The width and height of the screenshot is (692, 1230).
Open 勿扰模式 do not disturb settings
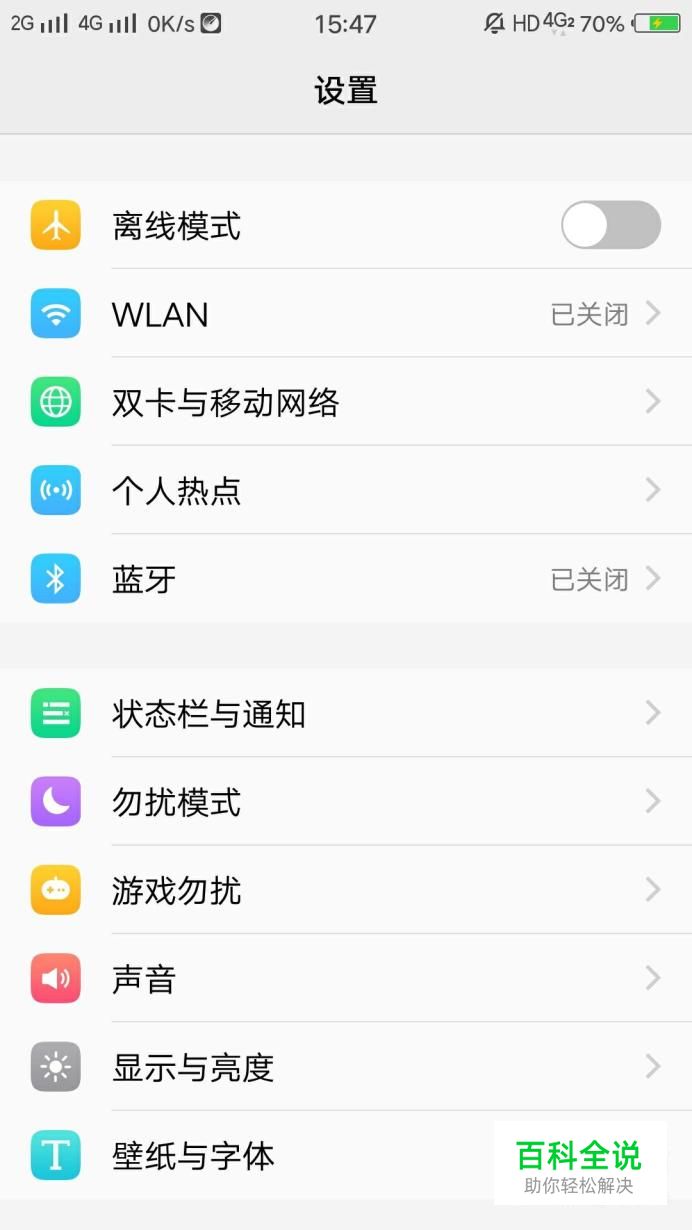(x=346, y=801)
